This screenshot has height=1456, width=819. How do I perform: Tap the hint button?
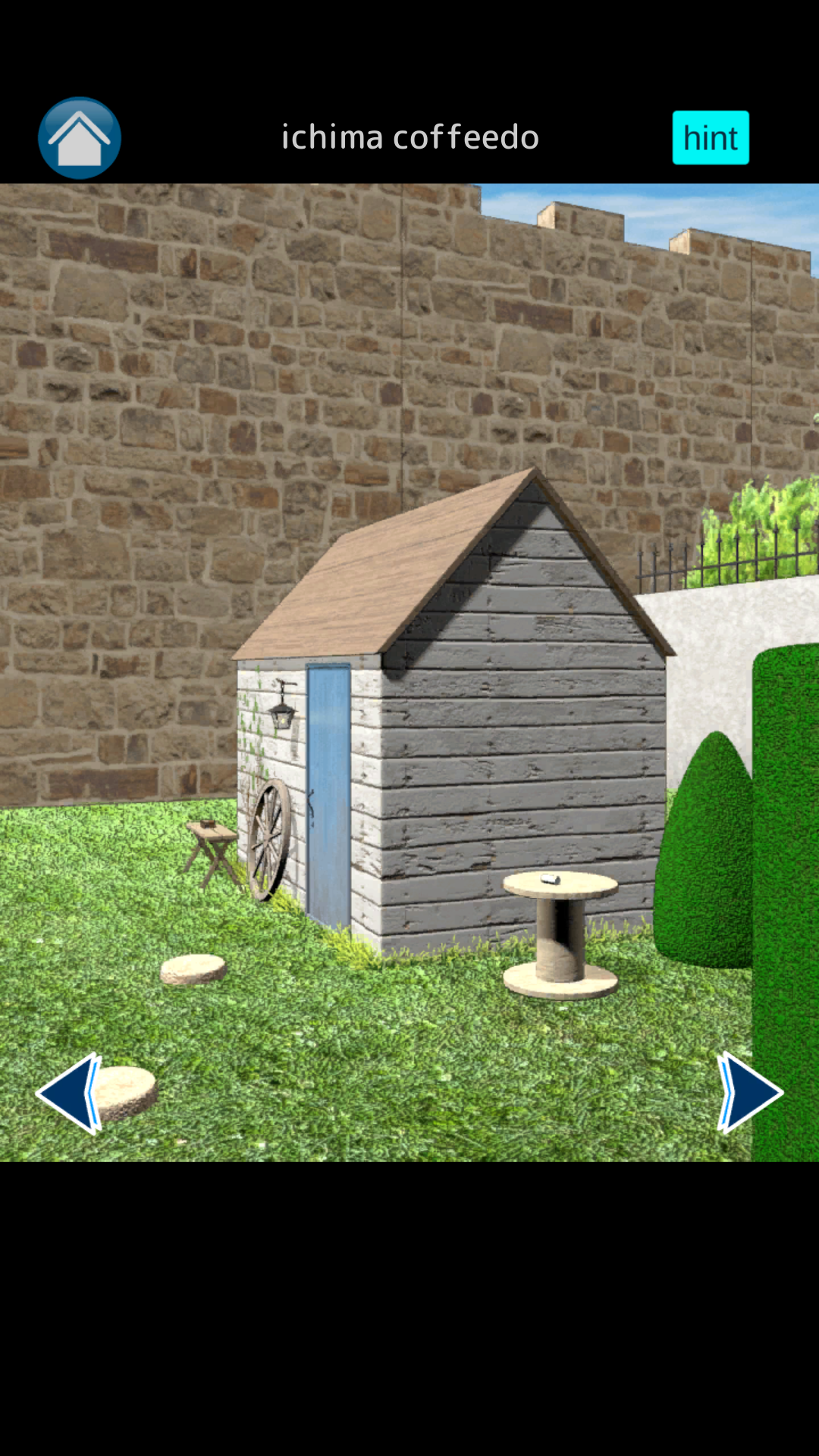pos(710,137)
